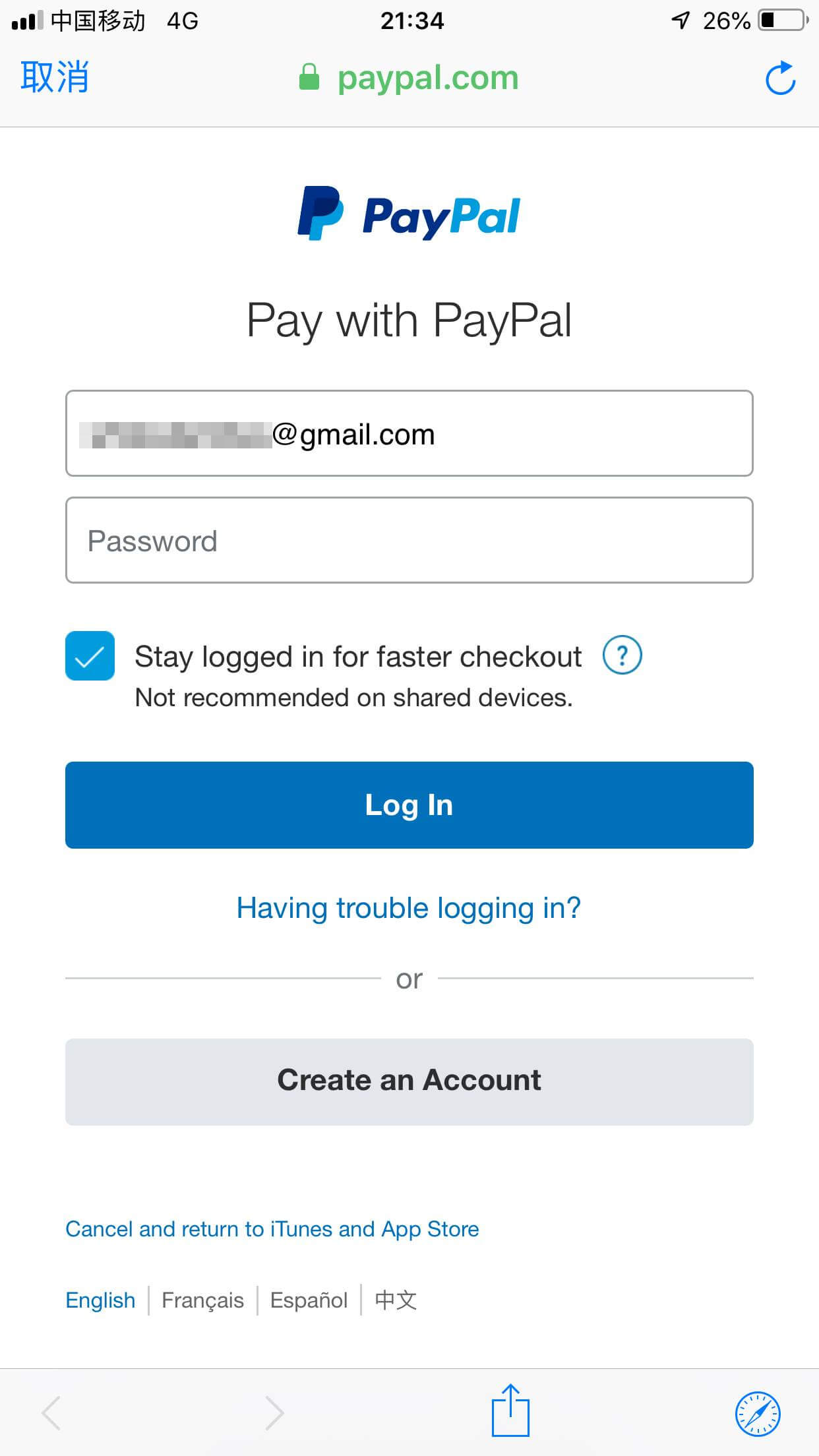Tap the Password field

pos(409,540)
